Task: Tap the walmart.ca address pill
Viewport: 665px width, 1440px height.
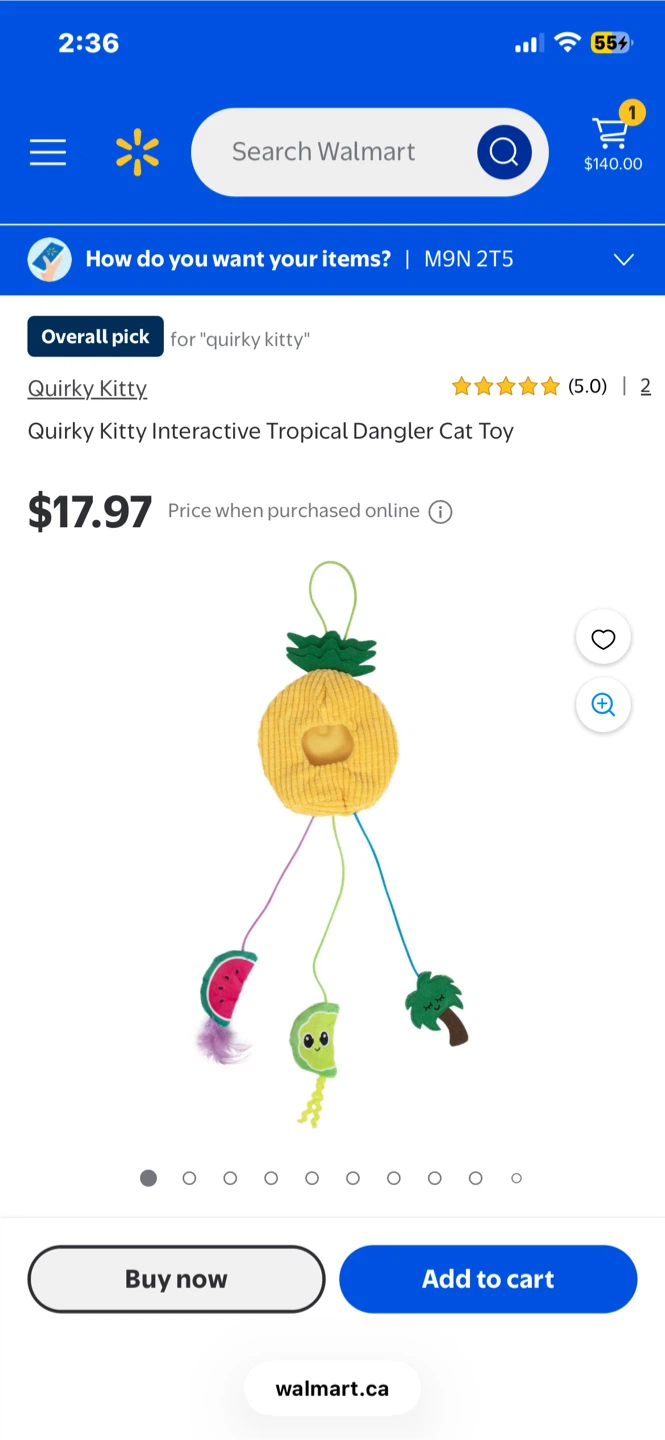Action: pos(332,1389)
